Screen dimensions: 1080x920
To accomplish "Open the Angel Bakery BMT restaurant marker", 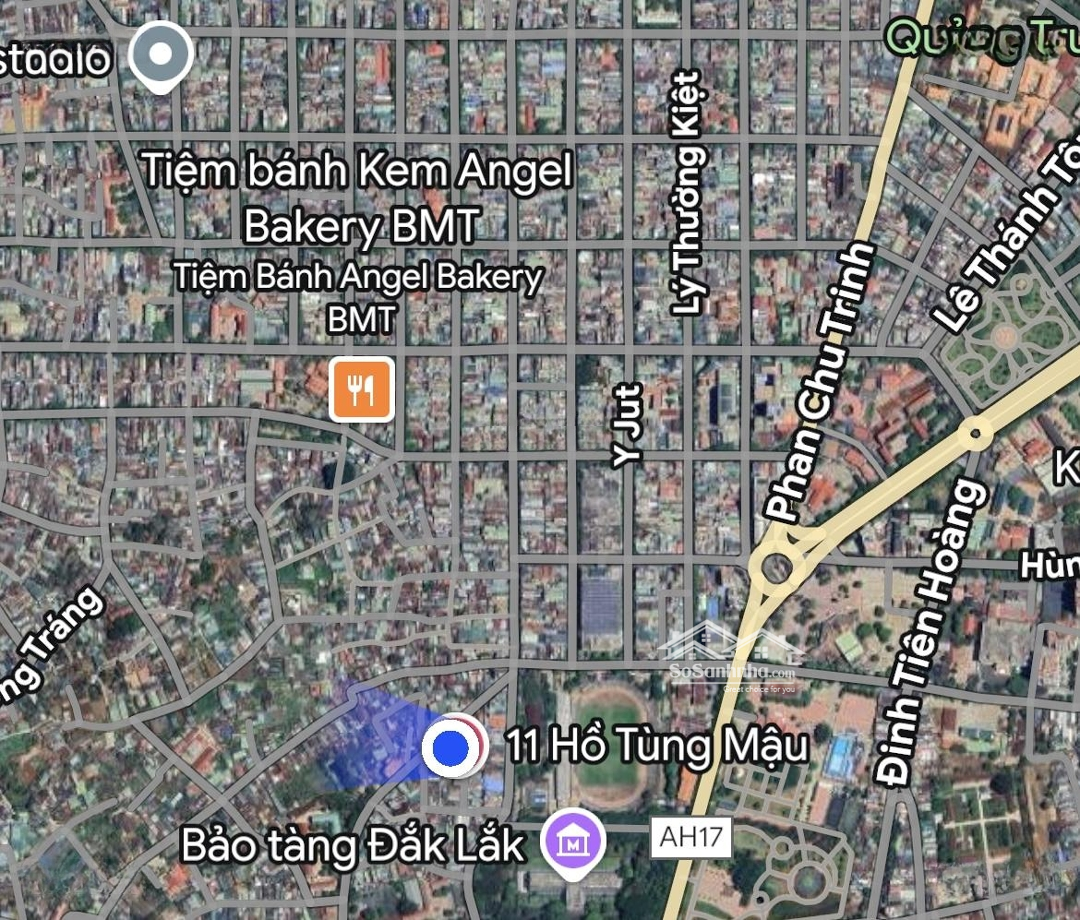I will (362, 389).
